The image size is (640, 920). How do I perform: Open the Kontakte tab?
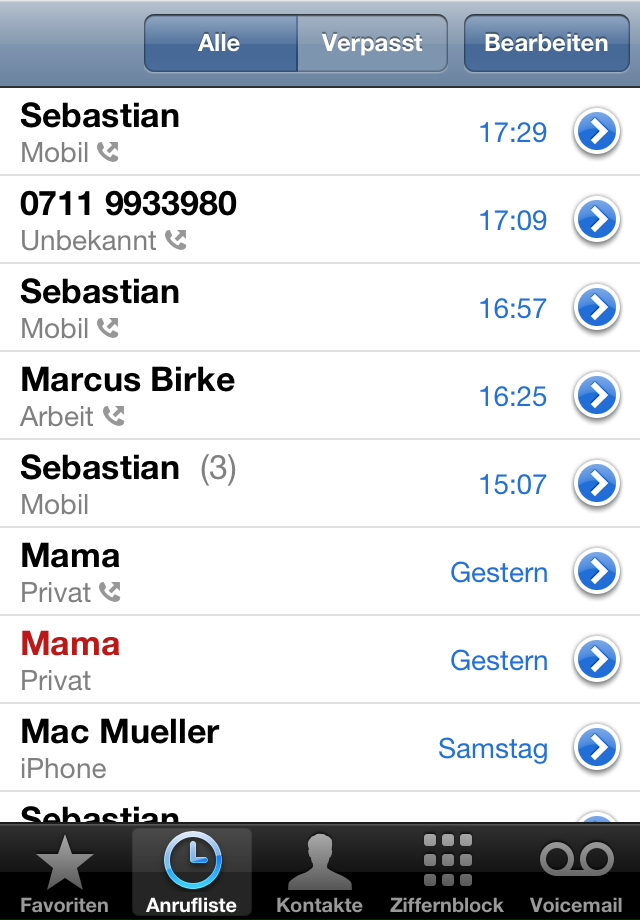320,872
